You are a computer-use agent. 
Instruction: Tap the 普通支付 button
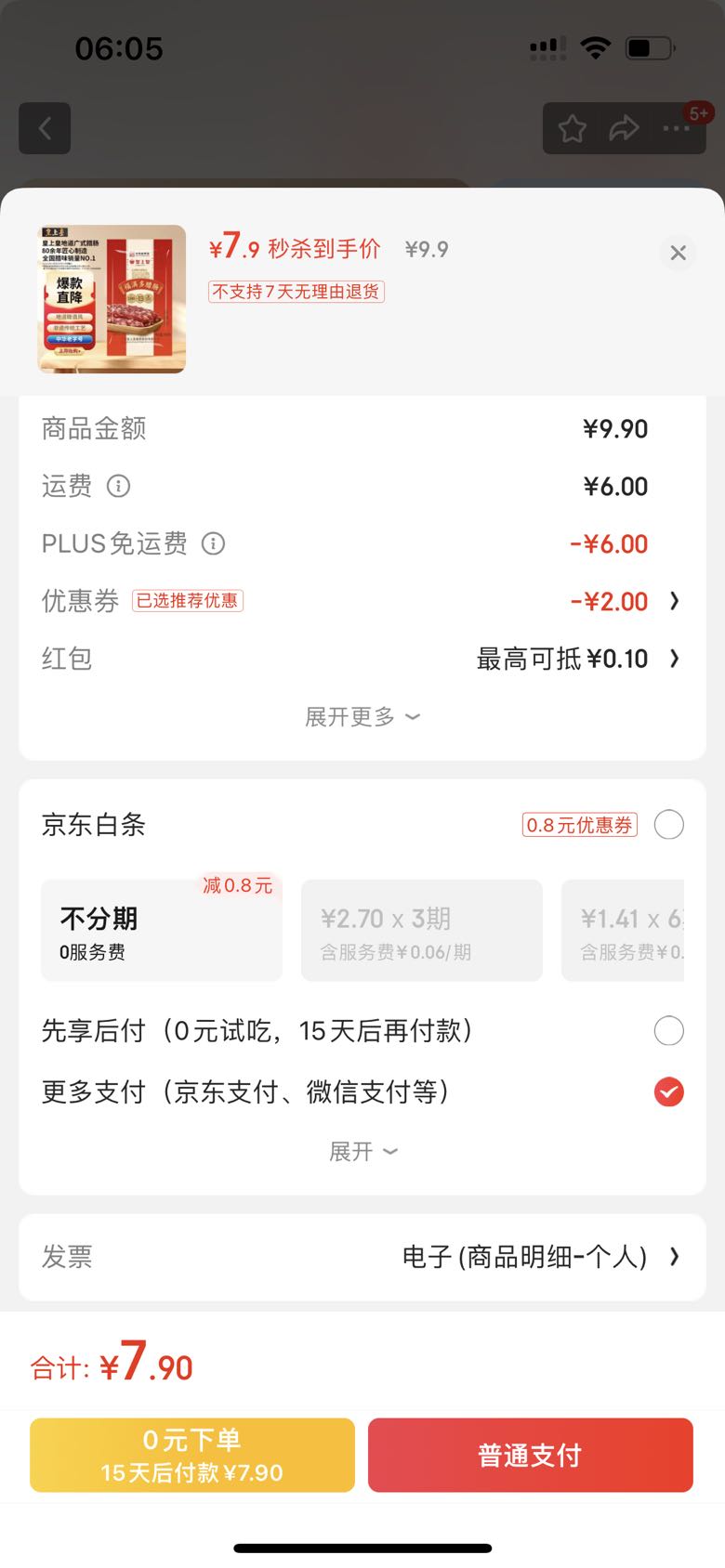[531, 1455]
